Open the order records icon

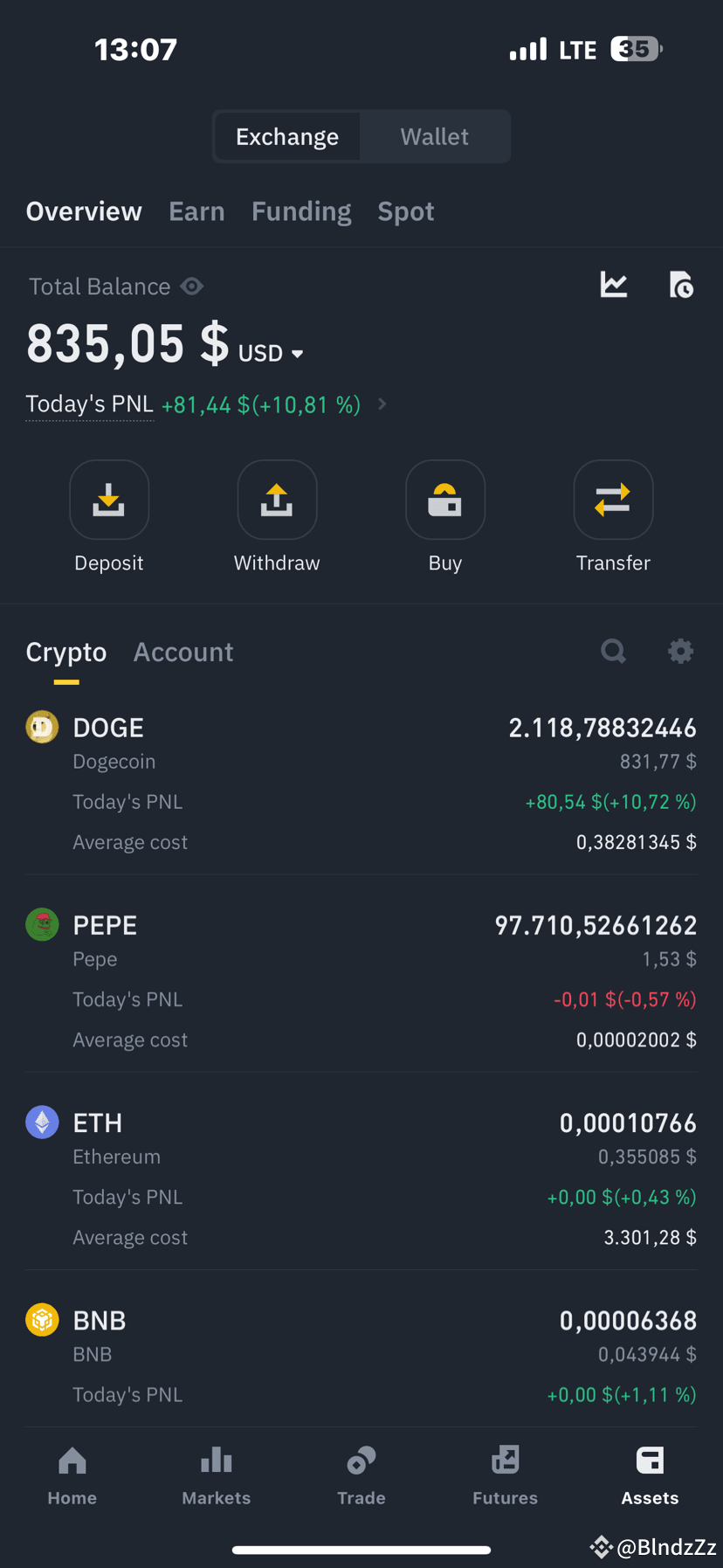[x=681, y=285]
